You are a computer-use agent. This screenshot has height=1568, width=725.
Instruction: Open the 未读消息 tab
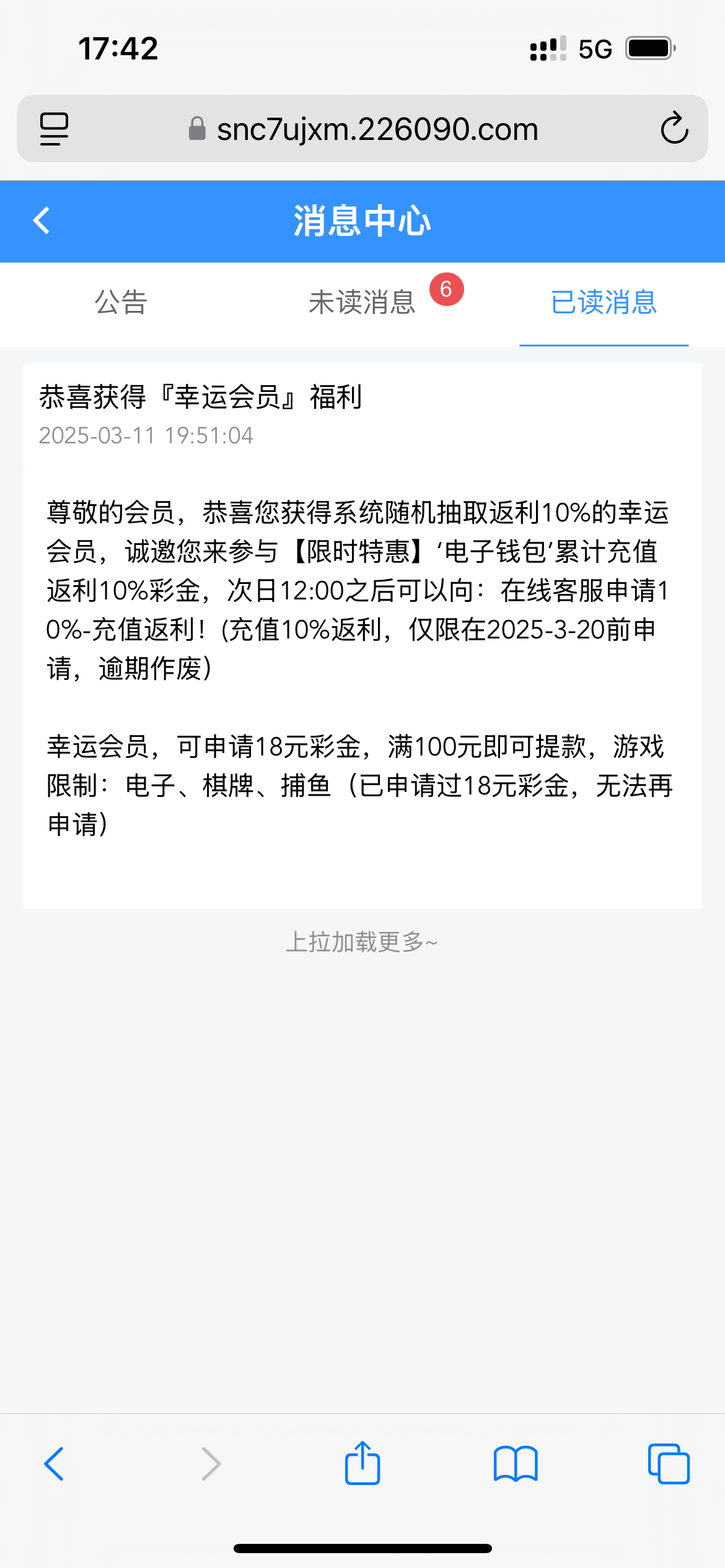(x=362, y=302)
